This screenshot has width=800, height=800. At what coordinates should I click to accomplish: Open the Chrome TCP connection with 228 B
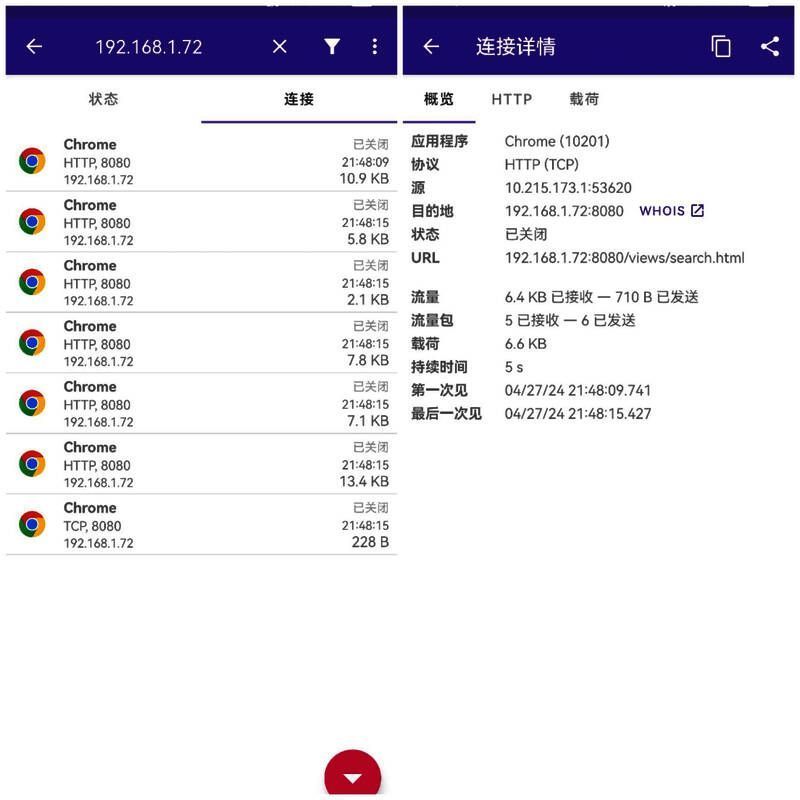[200, 525]
